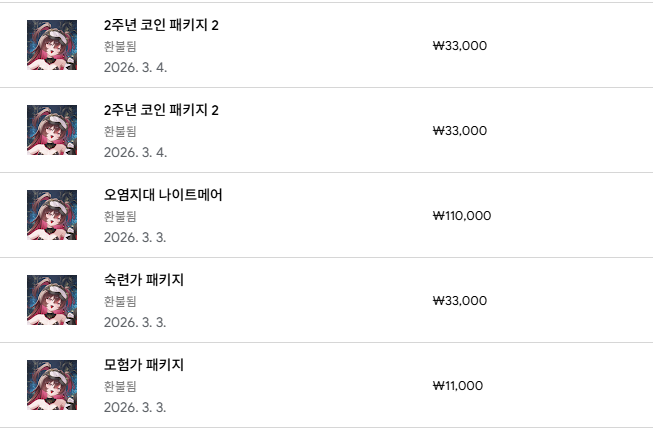Screen dimensions: 653x428
Task: View details of 숙련가 패키지 purchase
Action: click(x=144, y=280)
